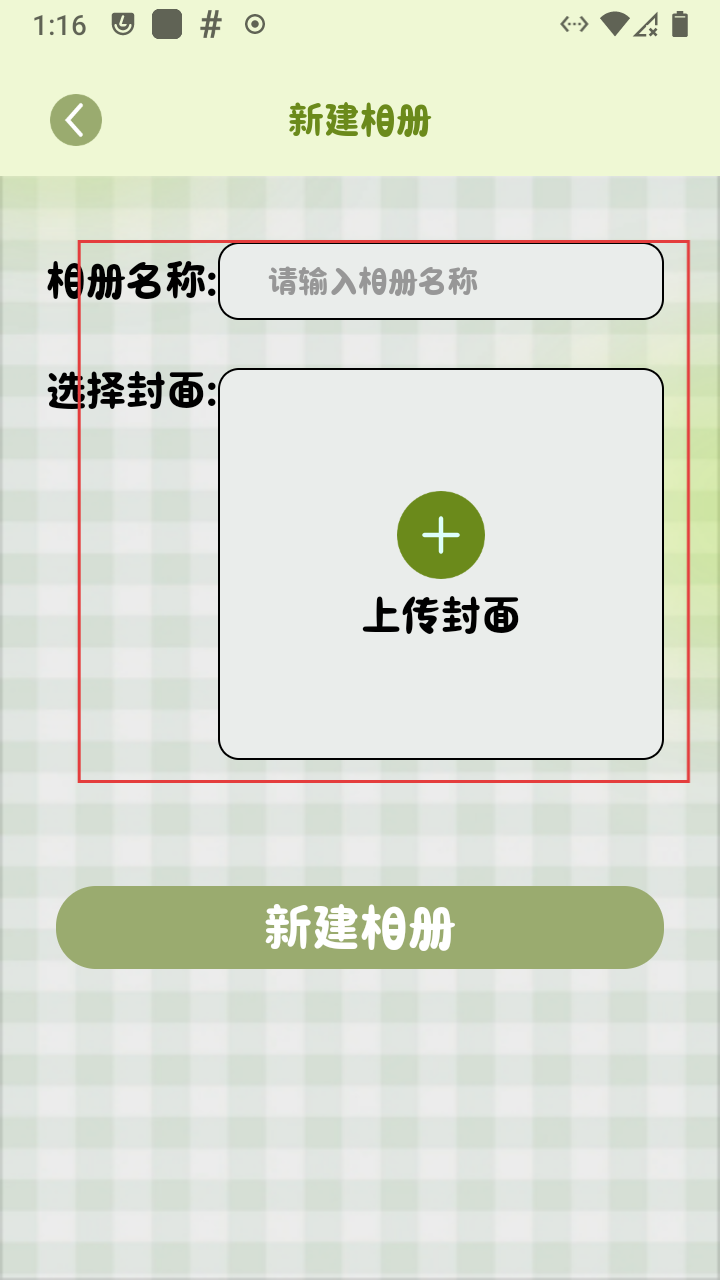Image resolution: width=720 pixels, height=1280 pixels.
Task: Tap the plus icon to upload cover
Action: (441, 535)
